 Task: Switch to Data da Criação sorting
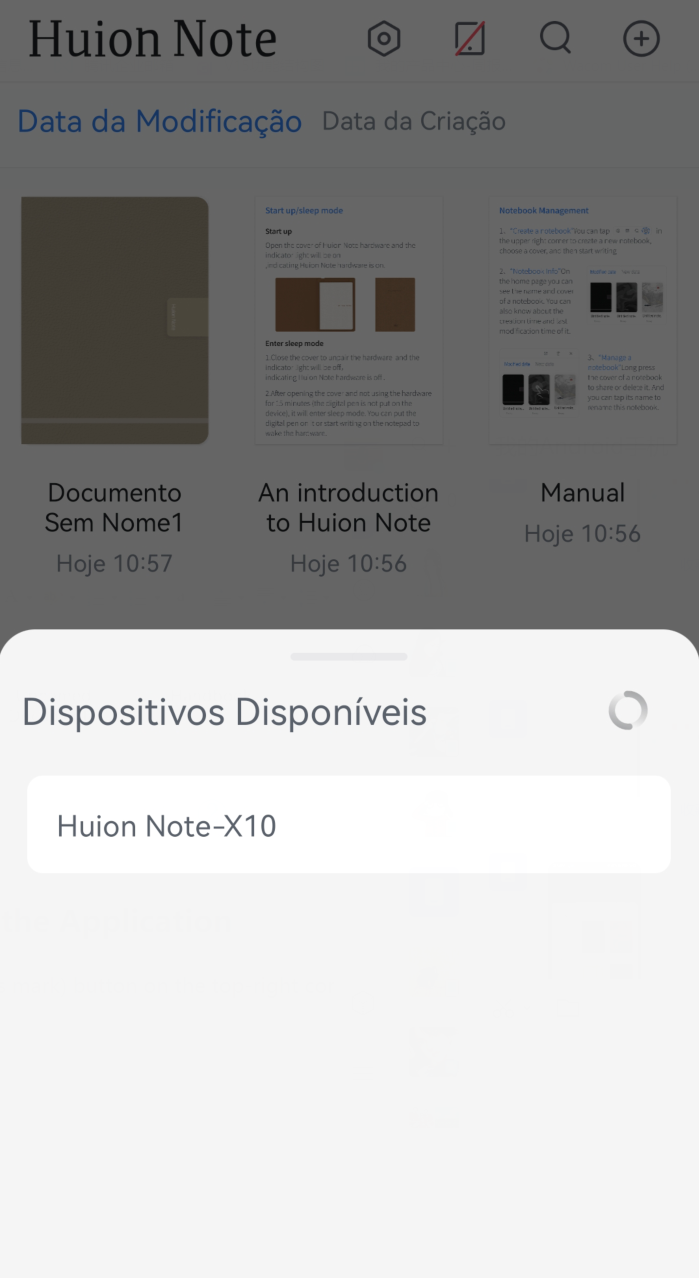coord(413,122)
